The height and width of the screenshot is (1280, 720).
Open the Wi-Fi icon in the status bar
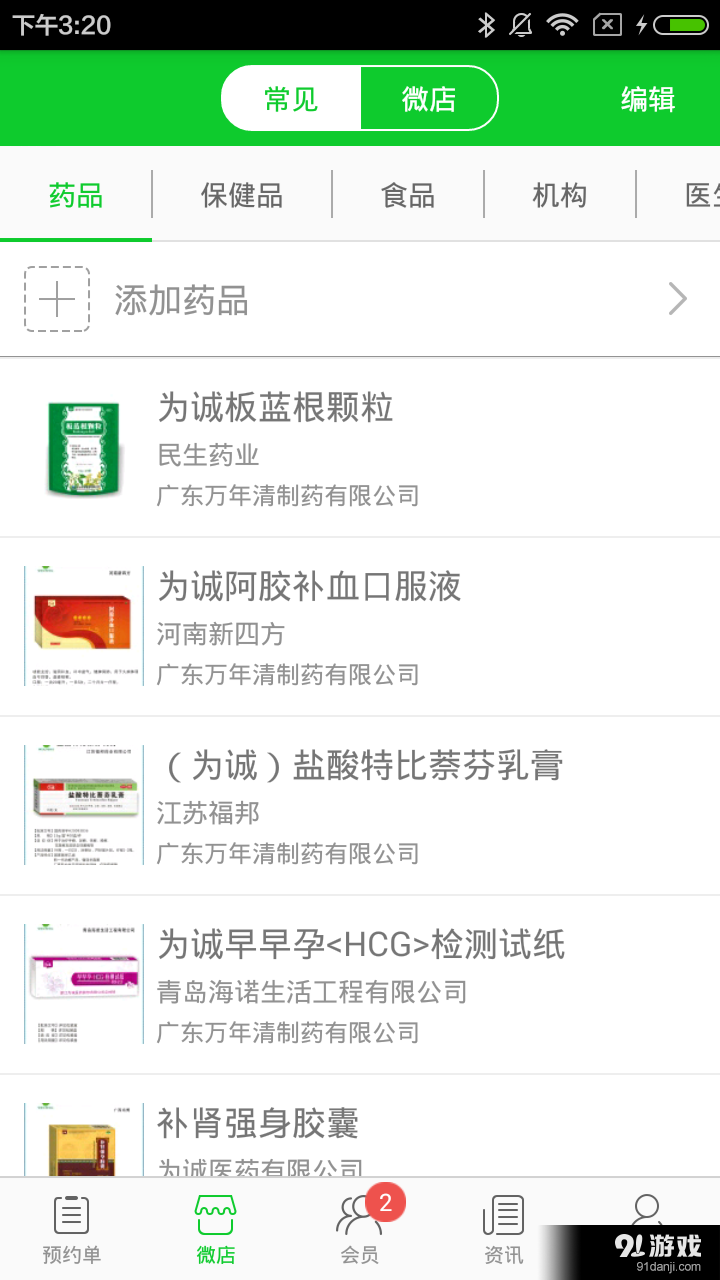pyautogui.click(x=562, y=24)
